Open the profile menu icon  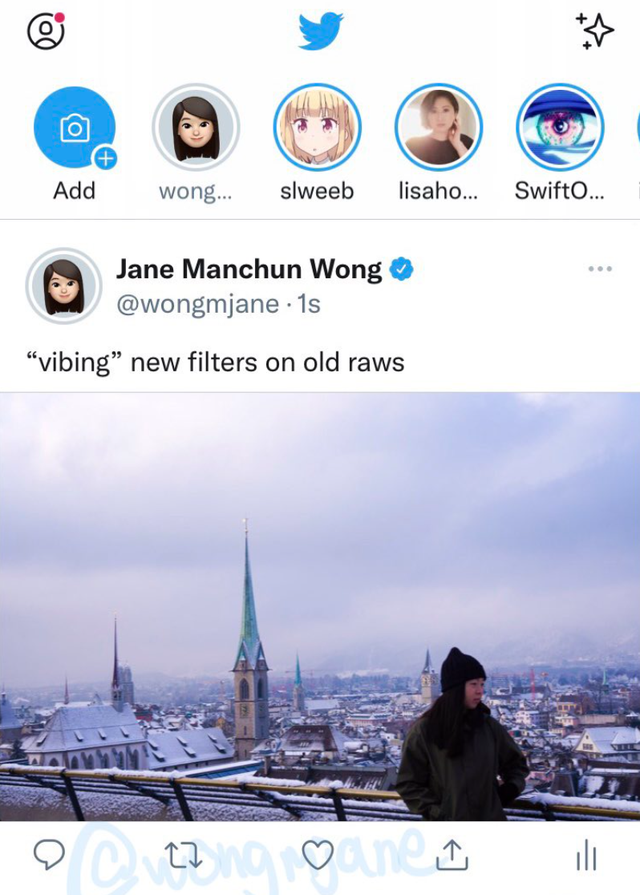(x=45, y=32)
